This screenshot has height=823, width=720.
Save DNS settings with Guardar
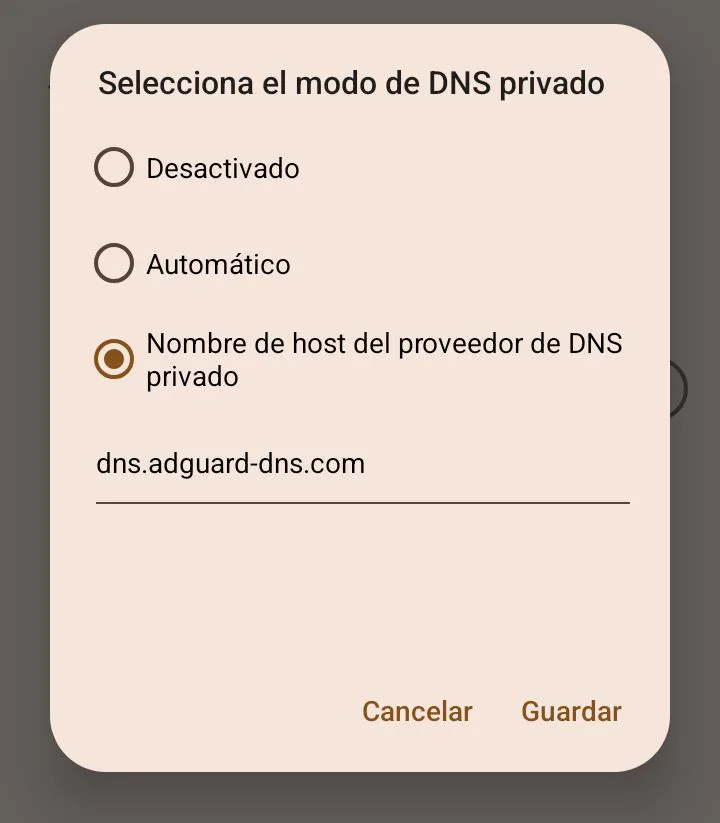tap(571, 712)
